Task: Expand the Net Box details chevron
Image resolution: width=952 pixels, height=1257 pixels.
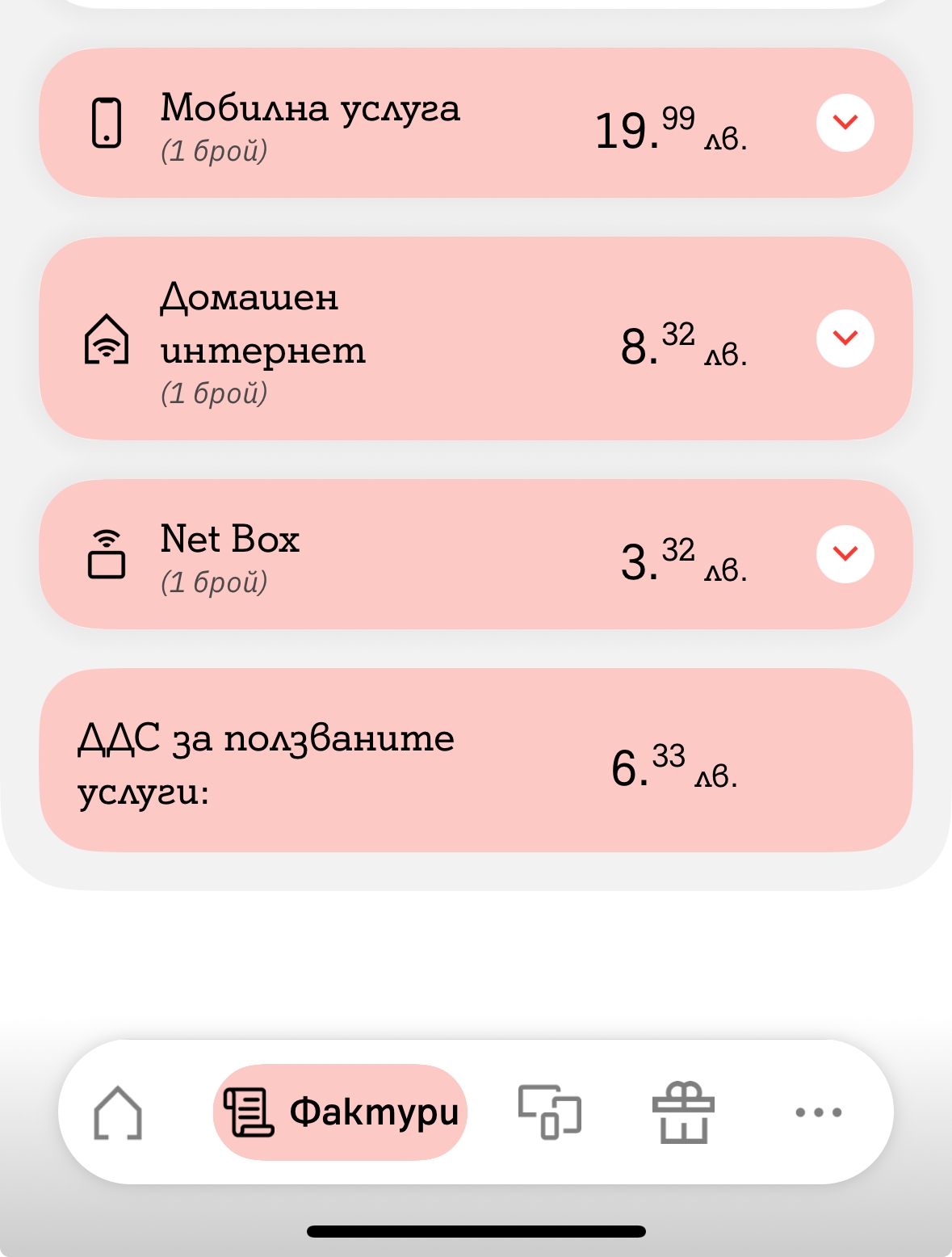Action: (x=845, y=554)
